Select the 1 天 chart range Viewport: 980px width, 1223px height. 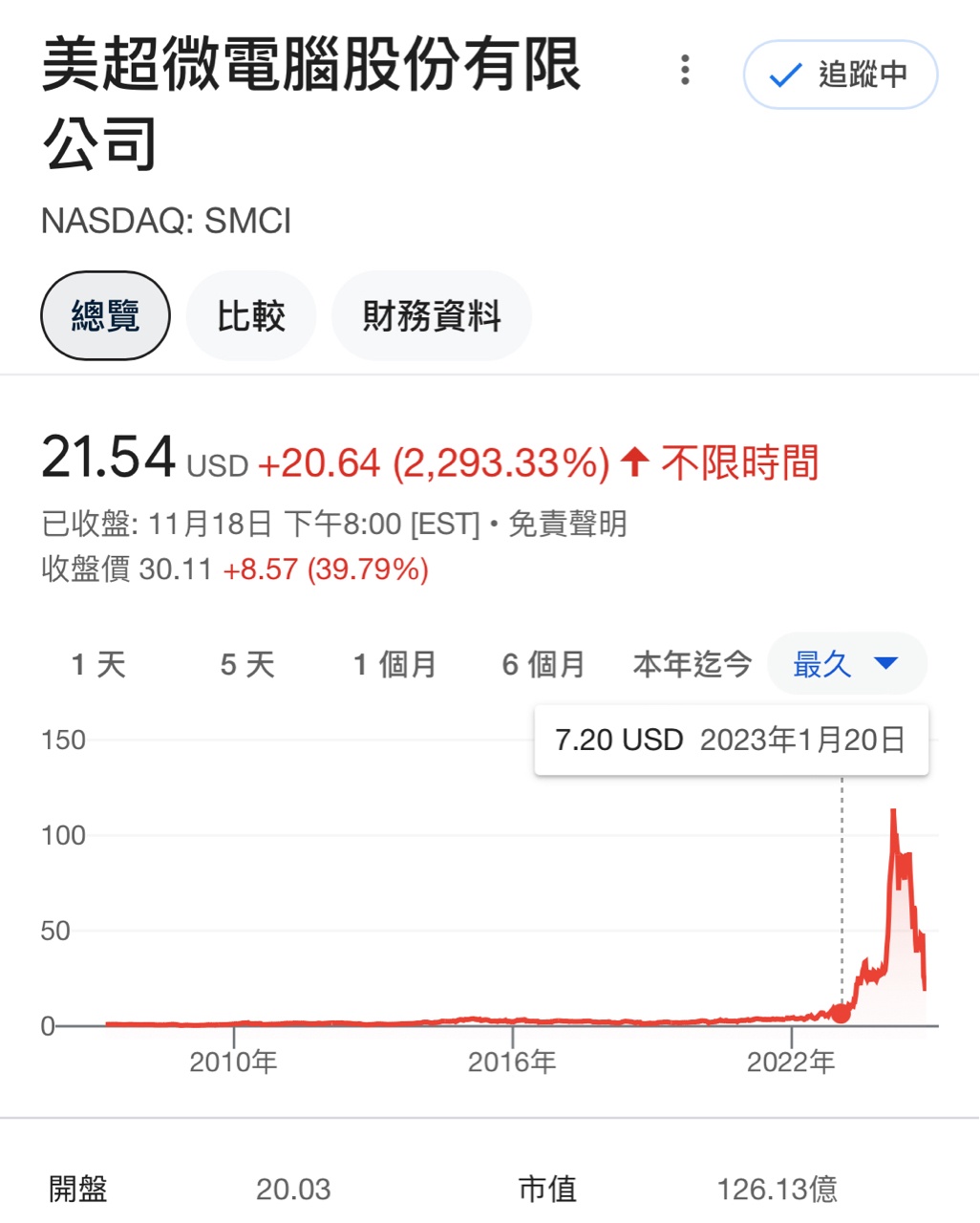coord(98,664)
